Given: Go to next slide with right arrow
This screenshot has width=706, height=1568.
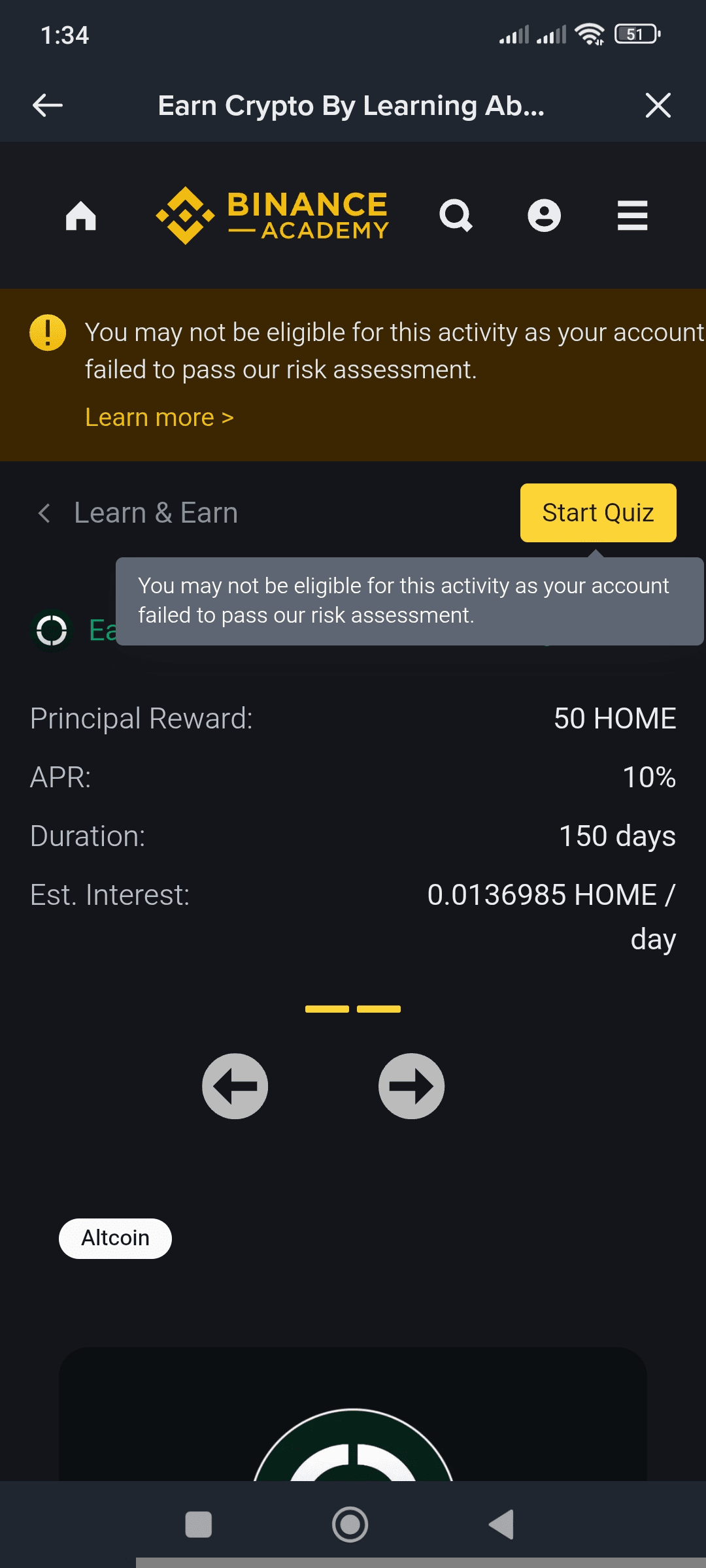Looking at the screenshot, I should [x=411, y=1086].
